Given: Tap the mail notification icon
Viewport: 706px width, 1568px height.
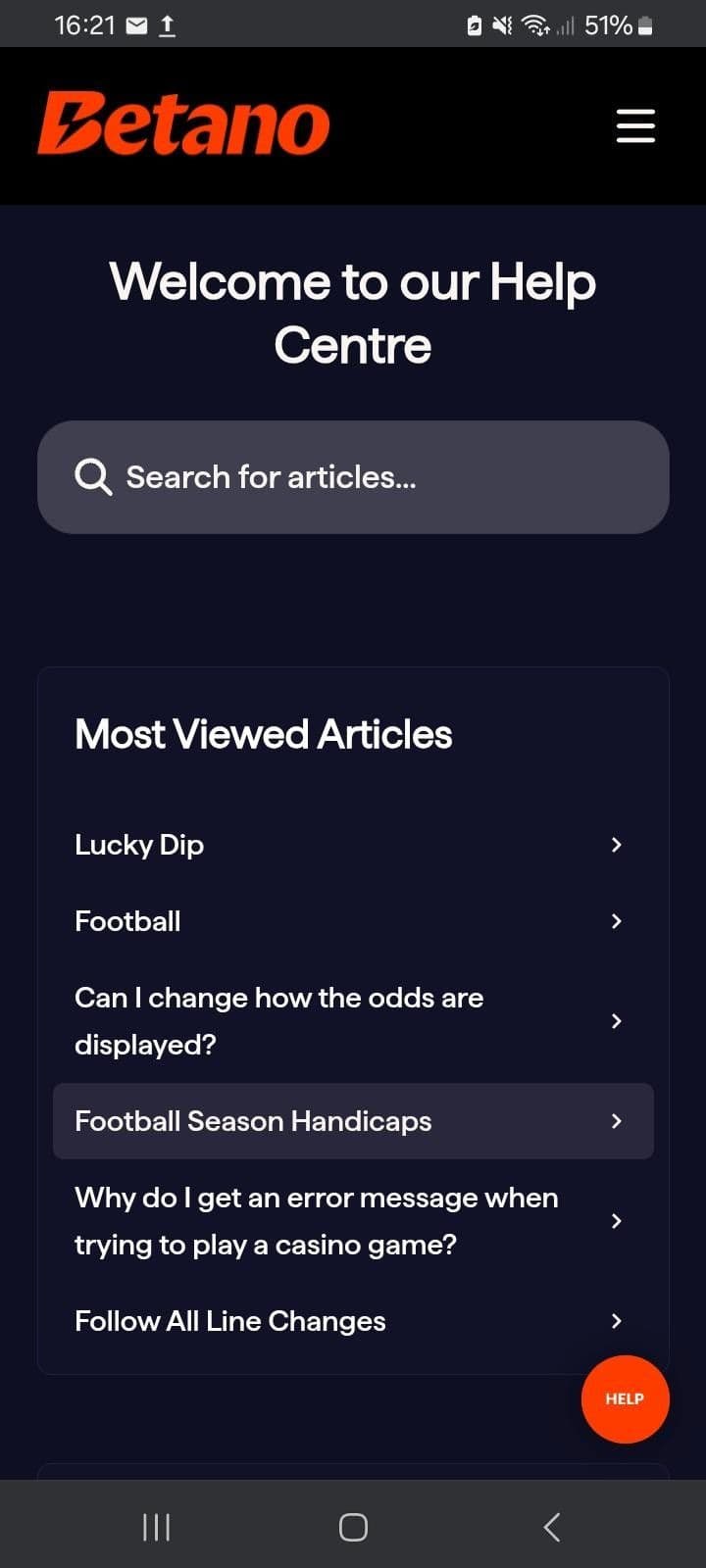Looking at the screenshot, I should (138, 24).
